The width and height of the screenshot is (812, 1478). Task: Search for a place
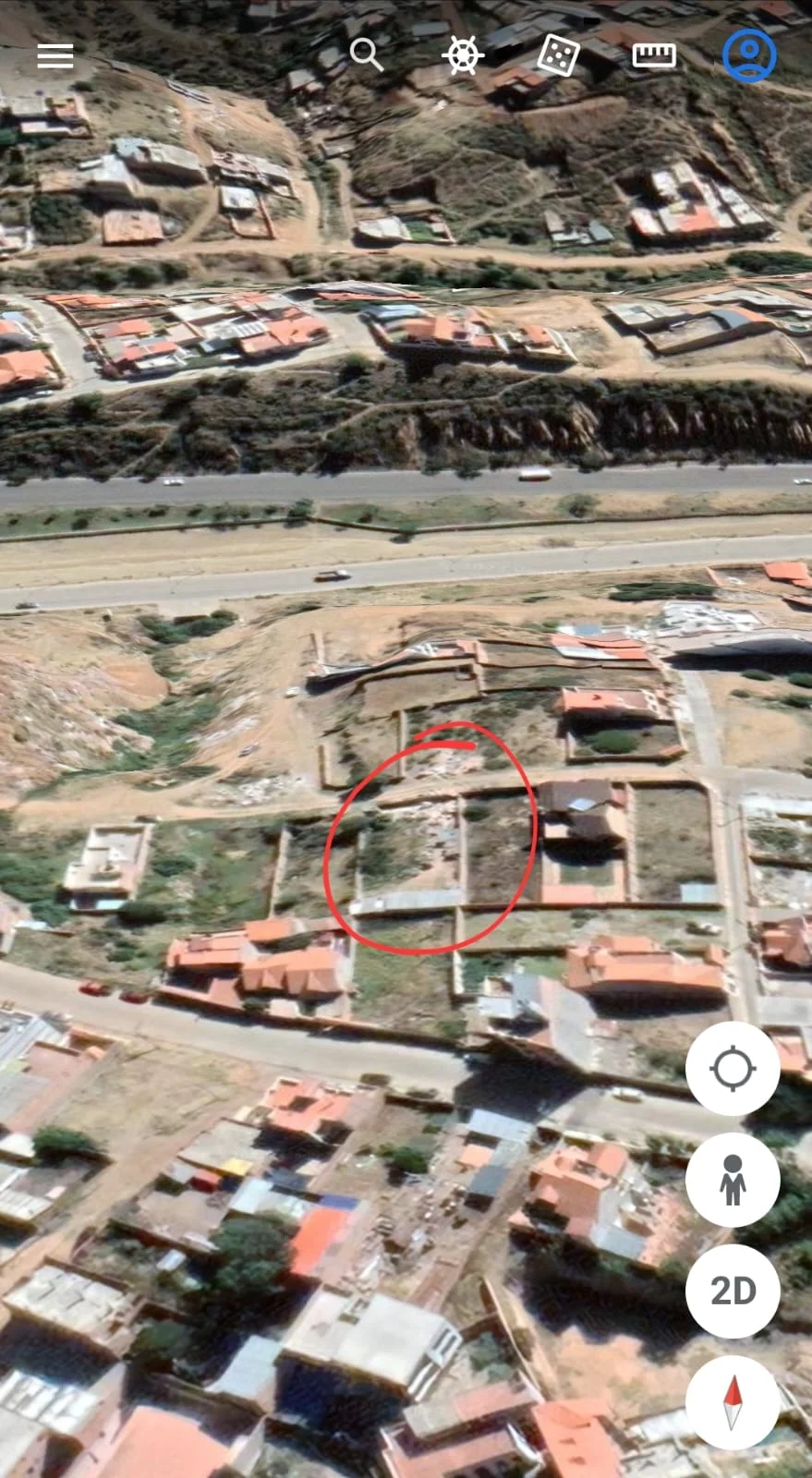tap(366, 55)
